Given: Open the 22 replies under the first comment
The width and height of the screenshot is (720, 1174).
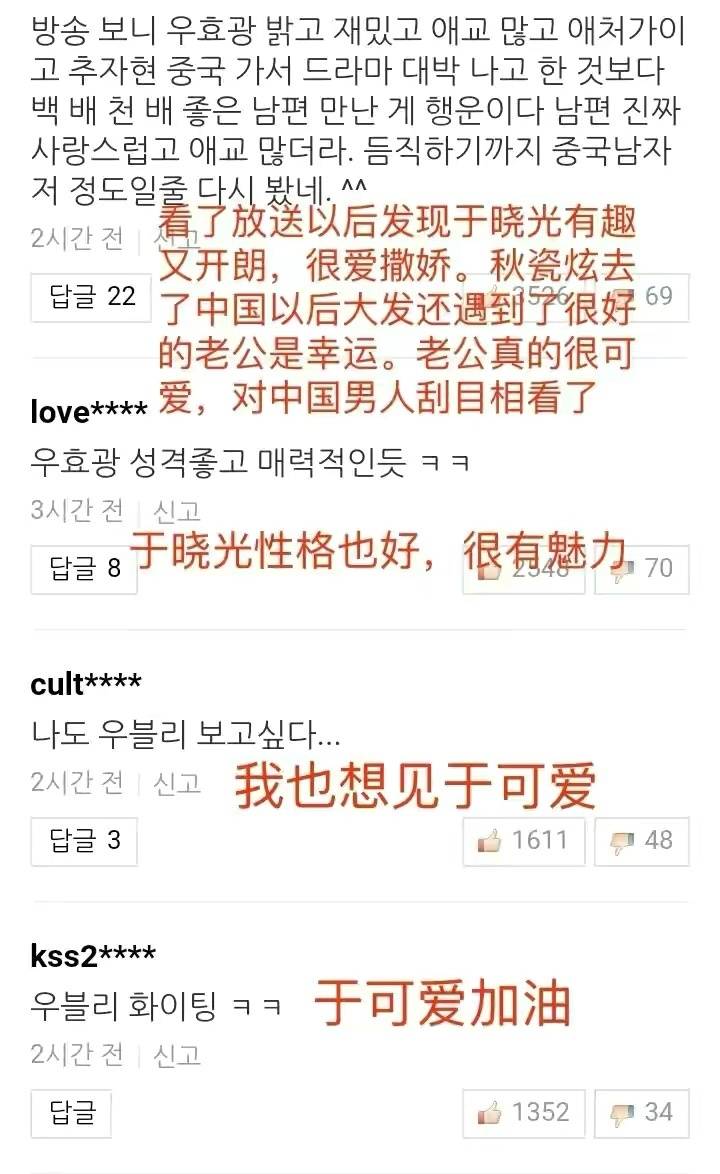Looking at the screenshot, I should pos(92,297).
